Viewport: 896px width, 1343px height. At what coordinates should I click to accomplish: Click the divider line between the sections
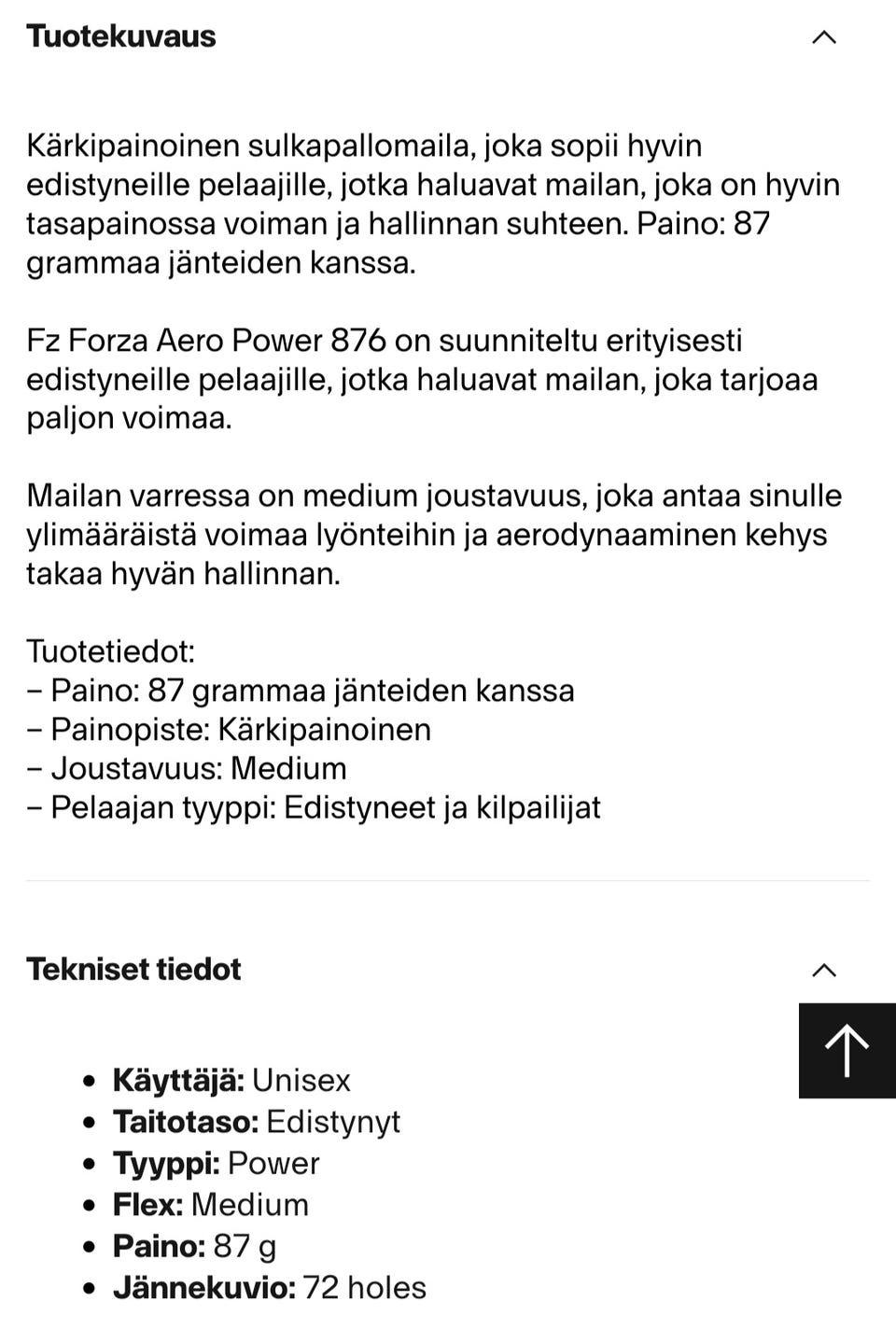click(448, 878)
